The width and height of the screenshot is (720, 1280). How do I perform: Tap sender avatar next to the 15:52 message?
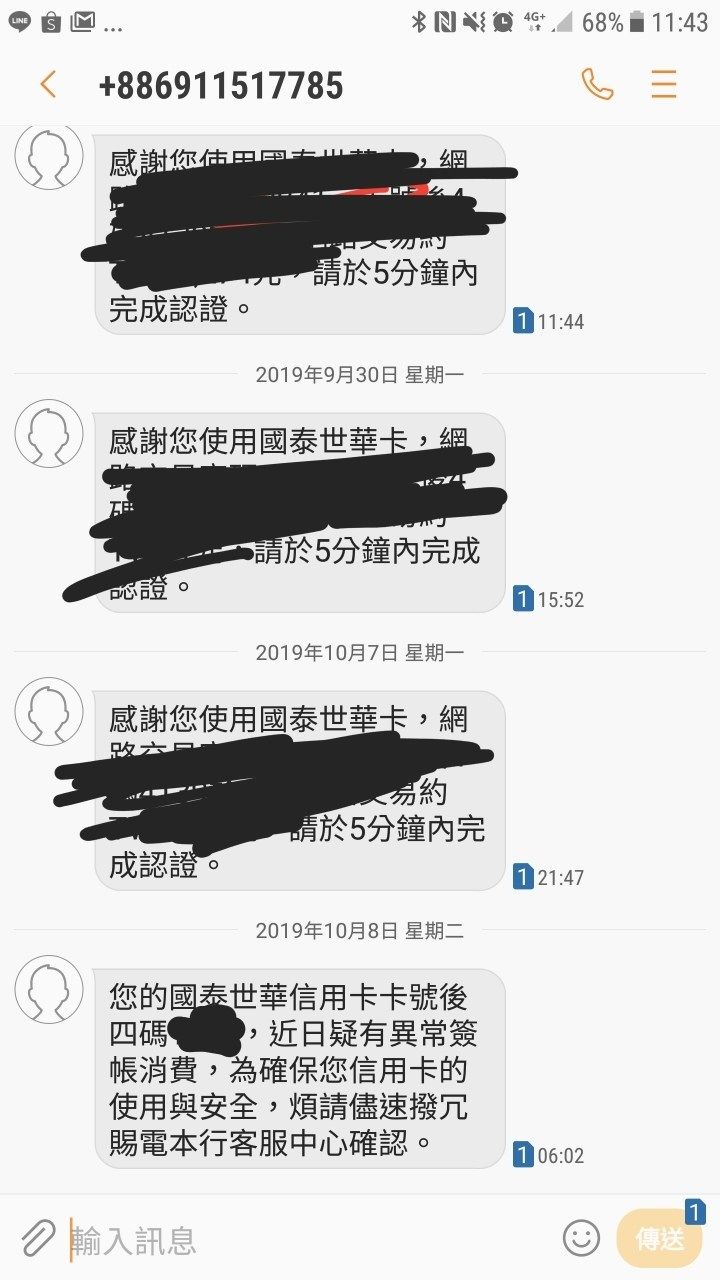click(49, 433)
